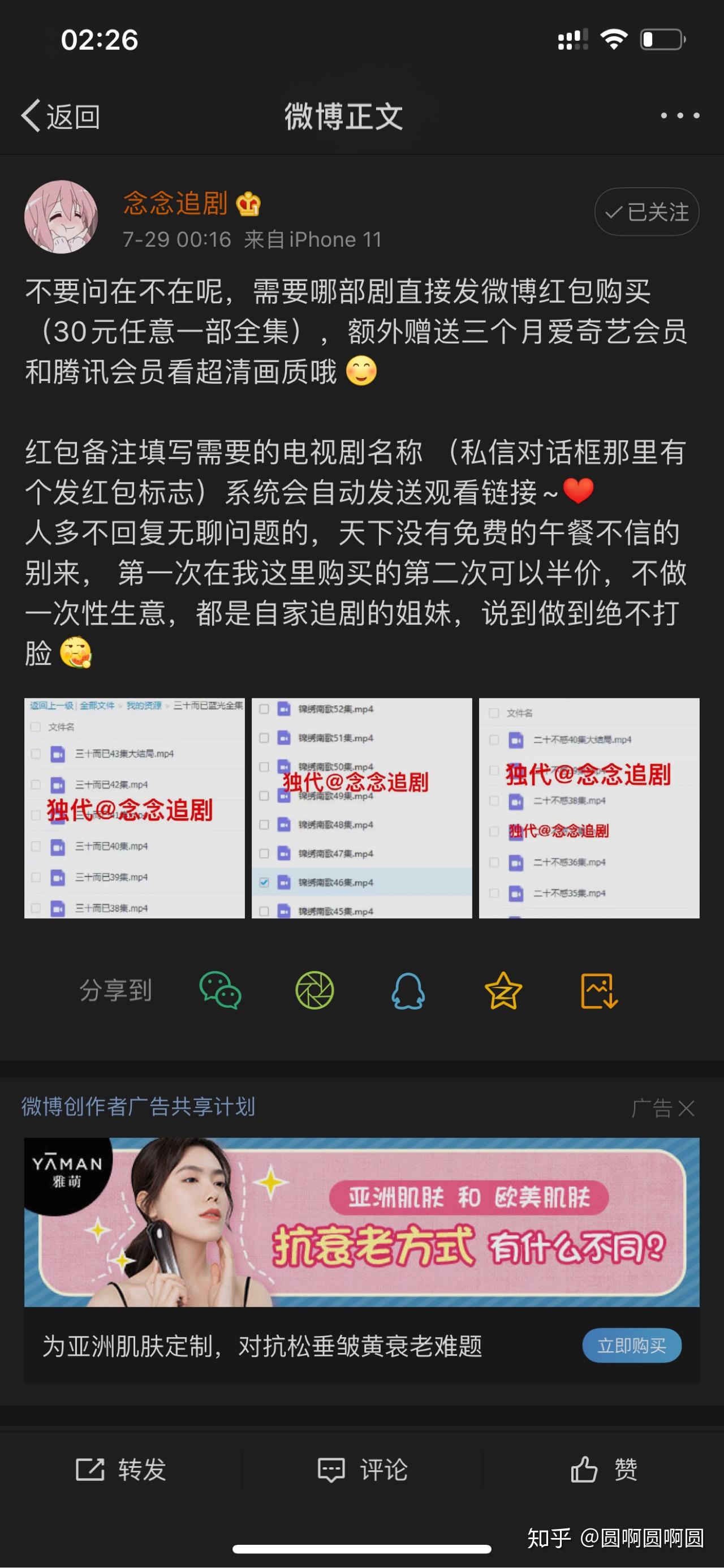This screenshot has height=1568, width=724.
Task: Open 念念追剧's profile avatar
Action: 61,216
